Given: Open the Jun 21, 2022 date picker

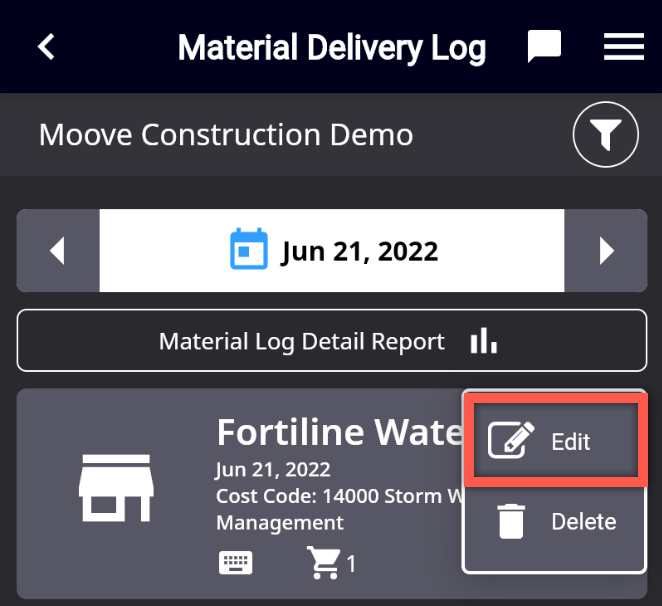Looking at the screenshot, I should pos(332,250).
